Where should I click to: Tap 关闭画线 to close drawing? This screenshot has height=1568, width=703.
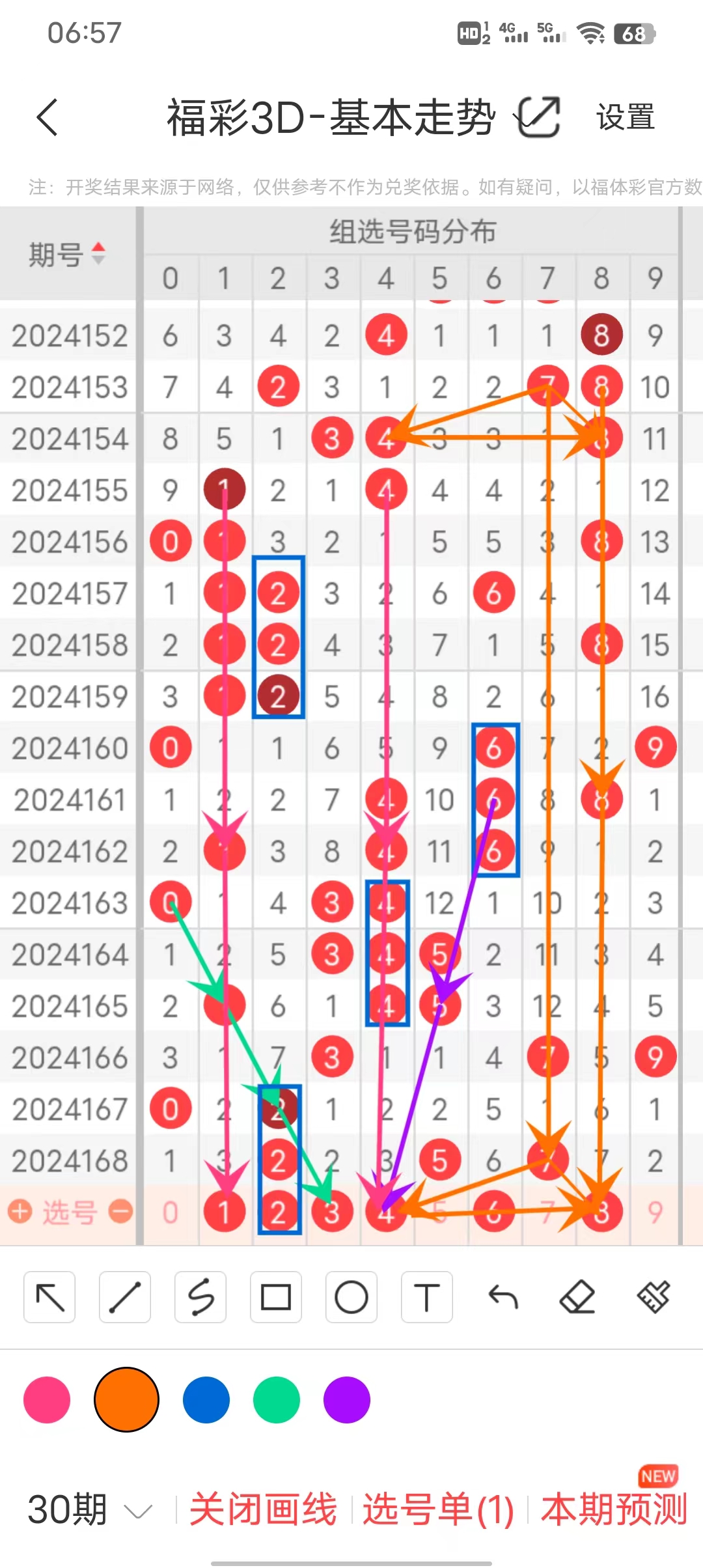pos(263,1509)
